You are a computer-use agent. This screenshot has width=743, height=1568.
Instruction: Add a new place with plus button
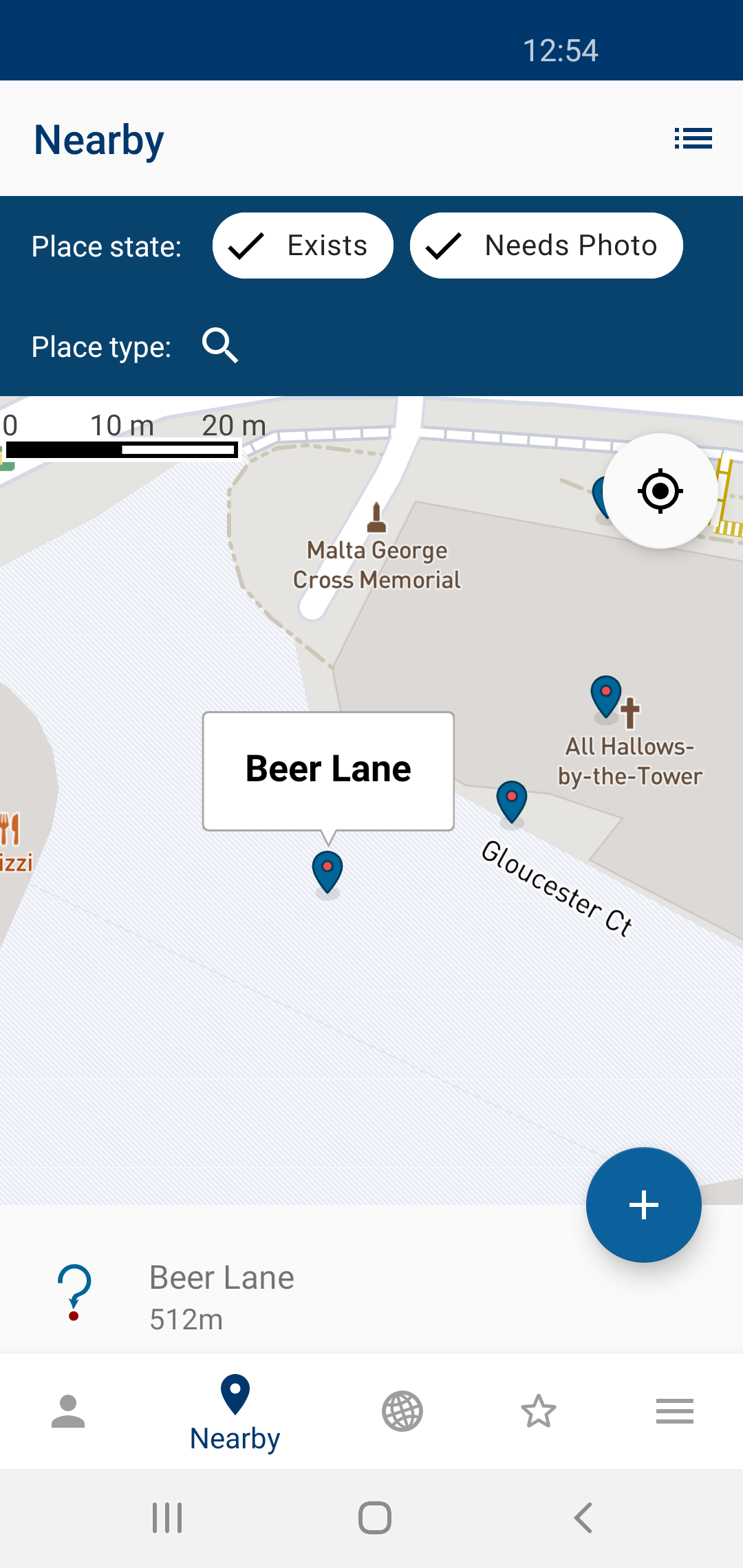point(643,1205)
